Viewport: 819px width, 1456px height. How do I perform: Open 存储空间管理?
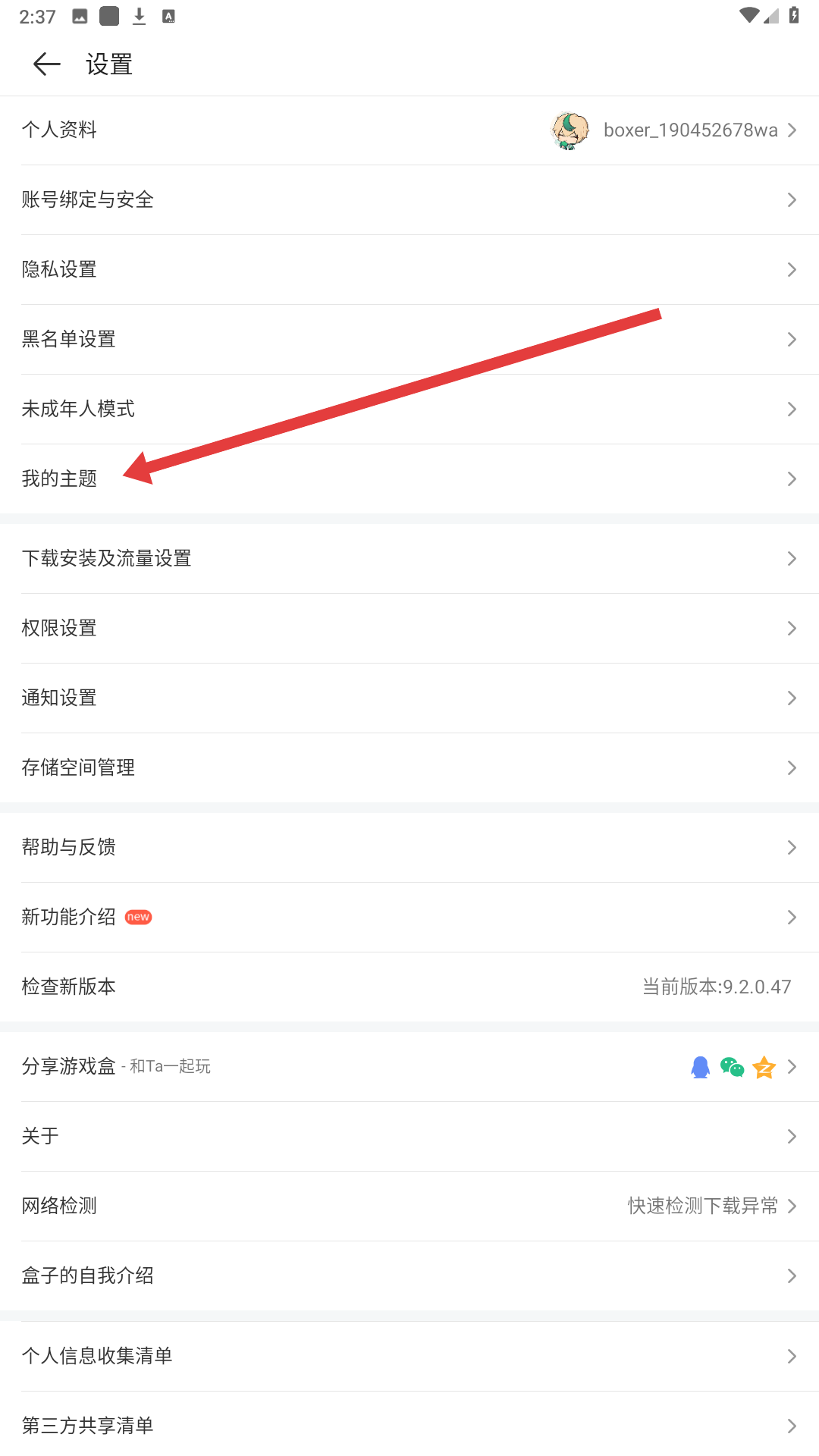409,768
